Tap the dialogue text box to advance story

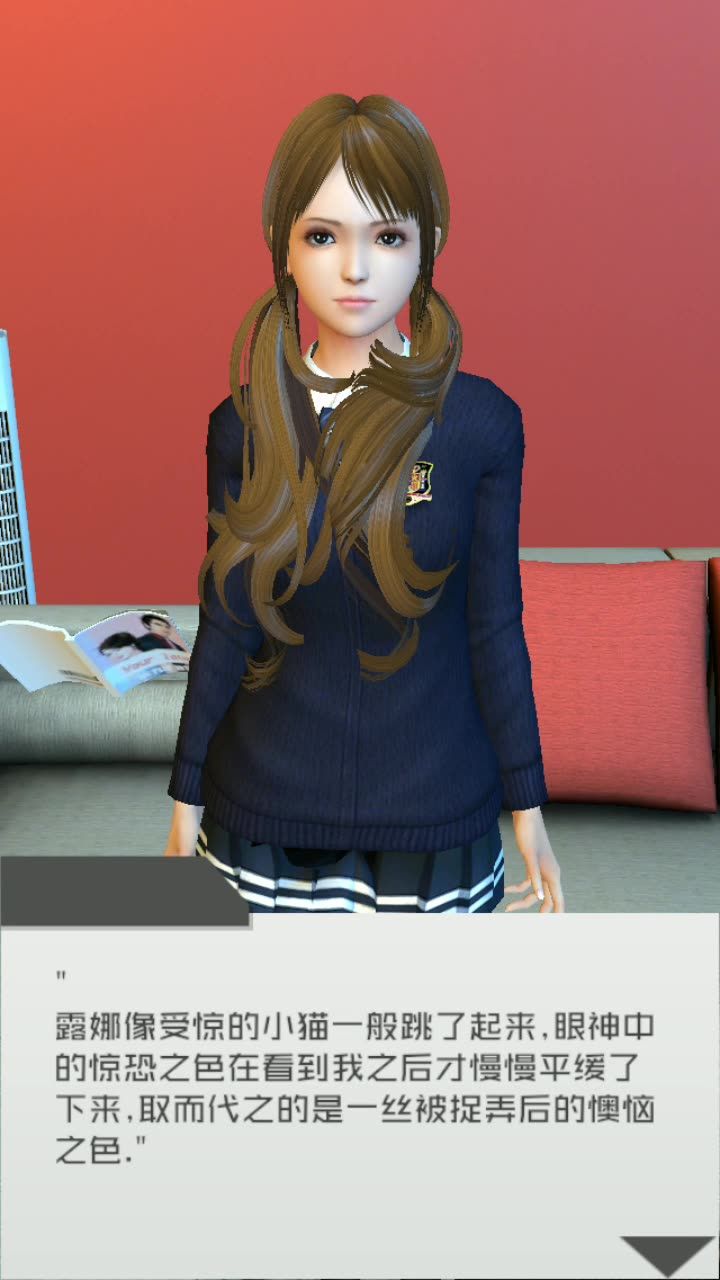[360, 1096]
